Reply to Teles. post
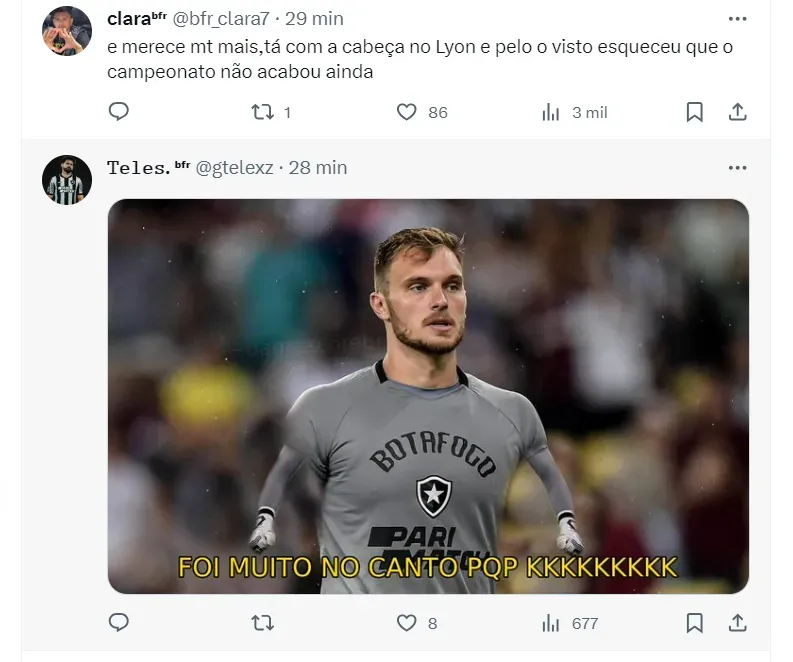 tap(119, 623)
